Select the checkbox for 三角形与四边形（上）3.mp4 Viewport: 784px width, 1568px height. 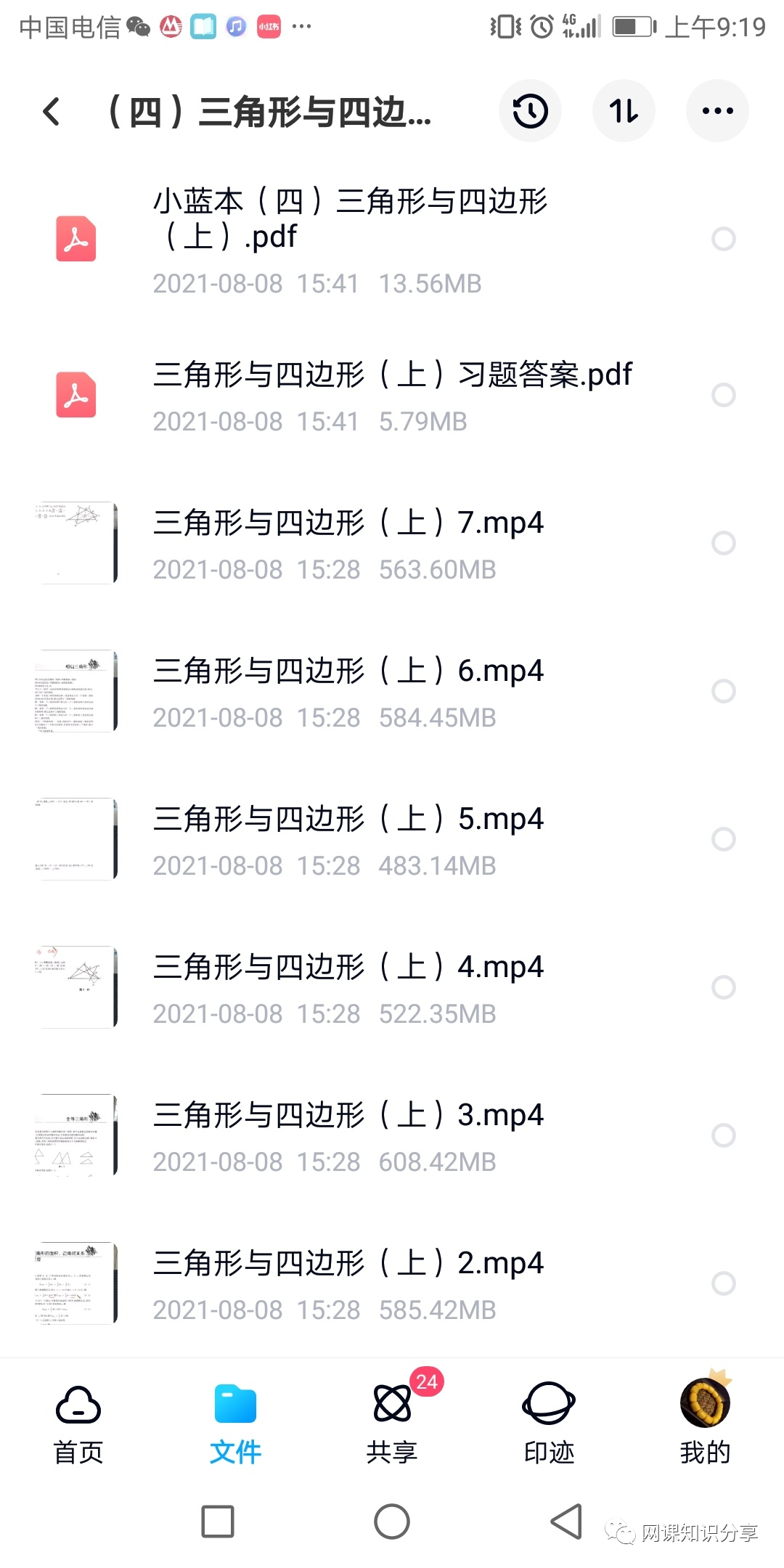click(723, 1135)
